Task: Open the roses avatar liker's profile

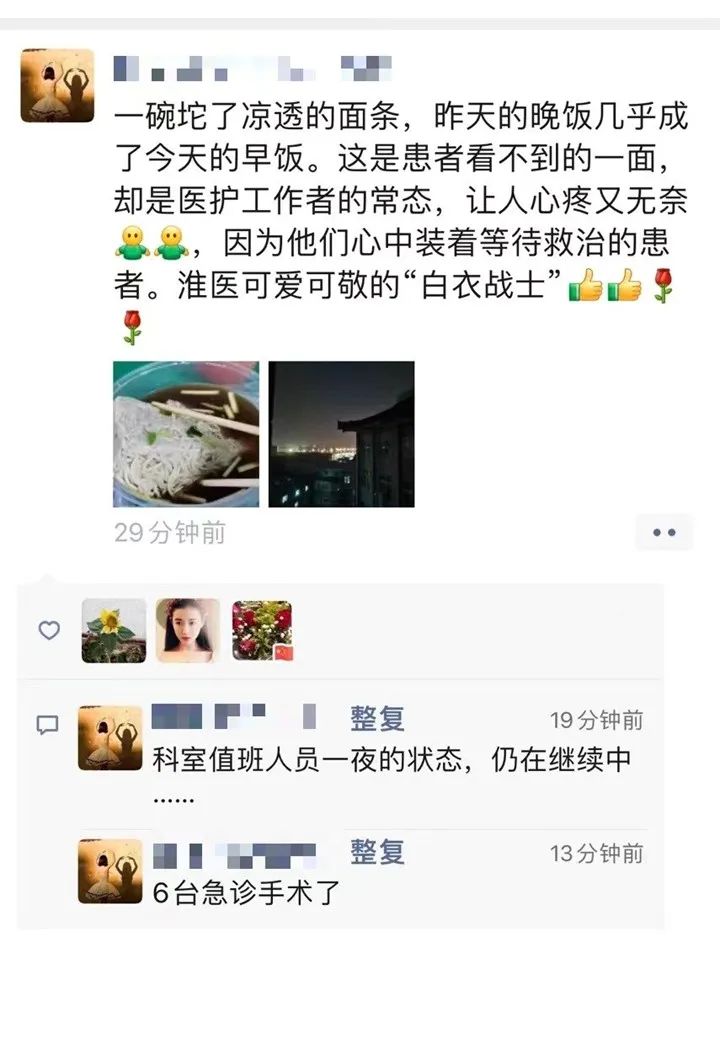Action: [262, 631]
